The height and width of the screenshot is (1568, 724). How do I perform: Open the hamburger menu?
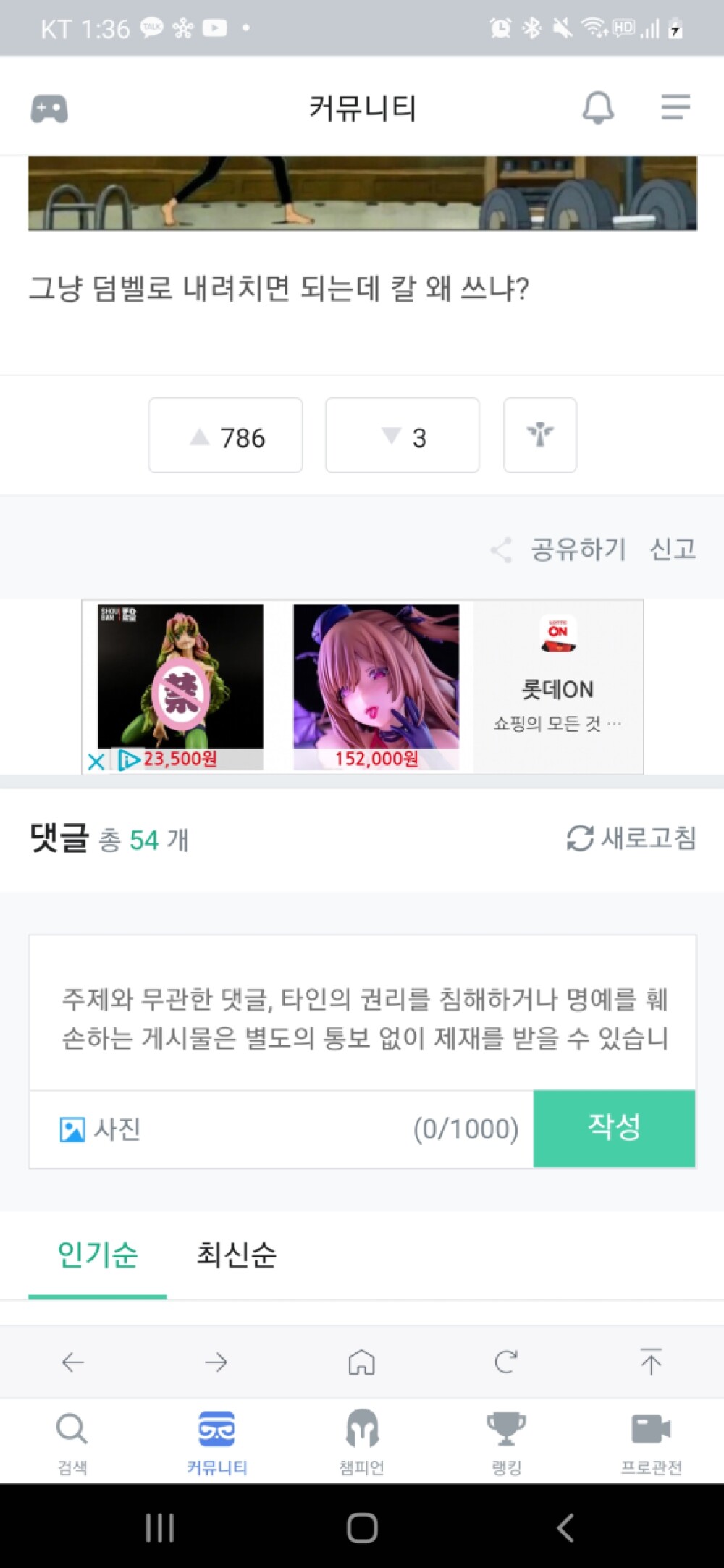coord(675,107)
